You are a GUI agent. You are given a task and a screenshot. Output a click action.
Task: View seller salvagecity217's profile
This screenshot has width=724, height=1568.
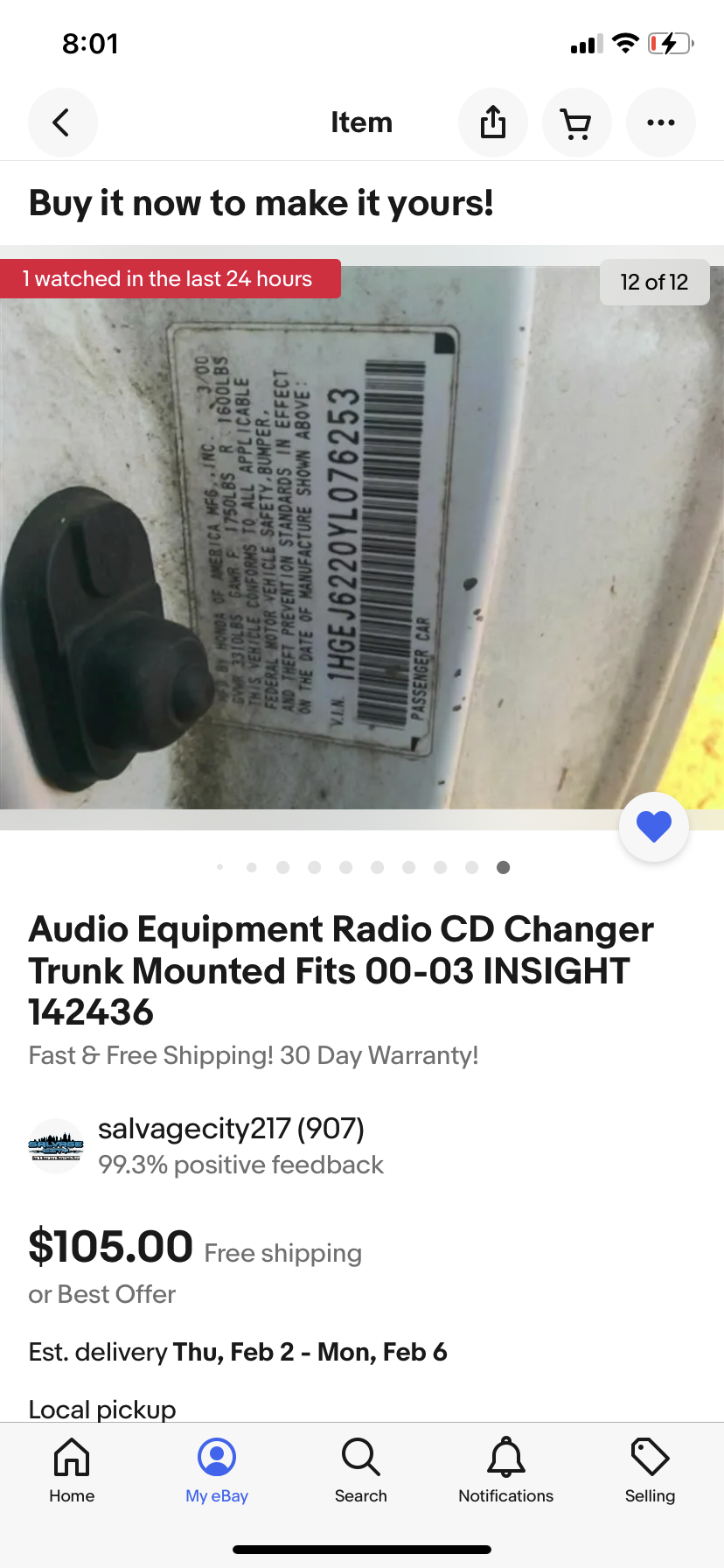pos(231,1129)
